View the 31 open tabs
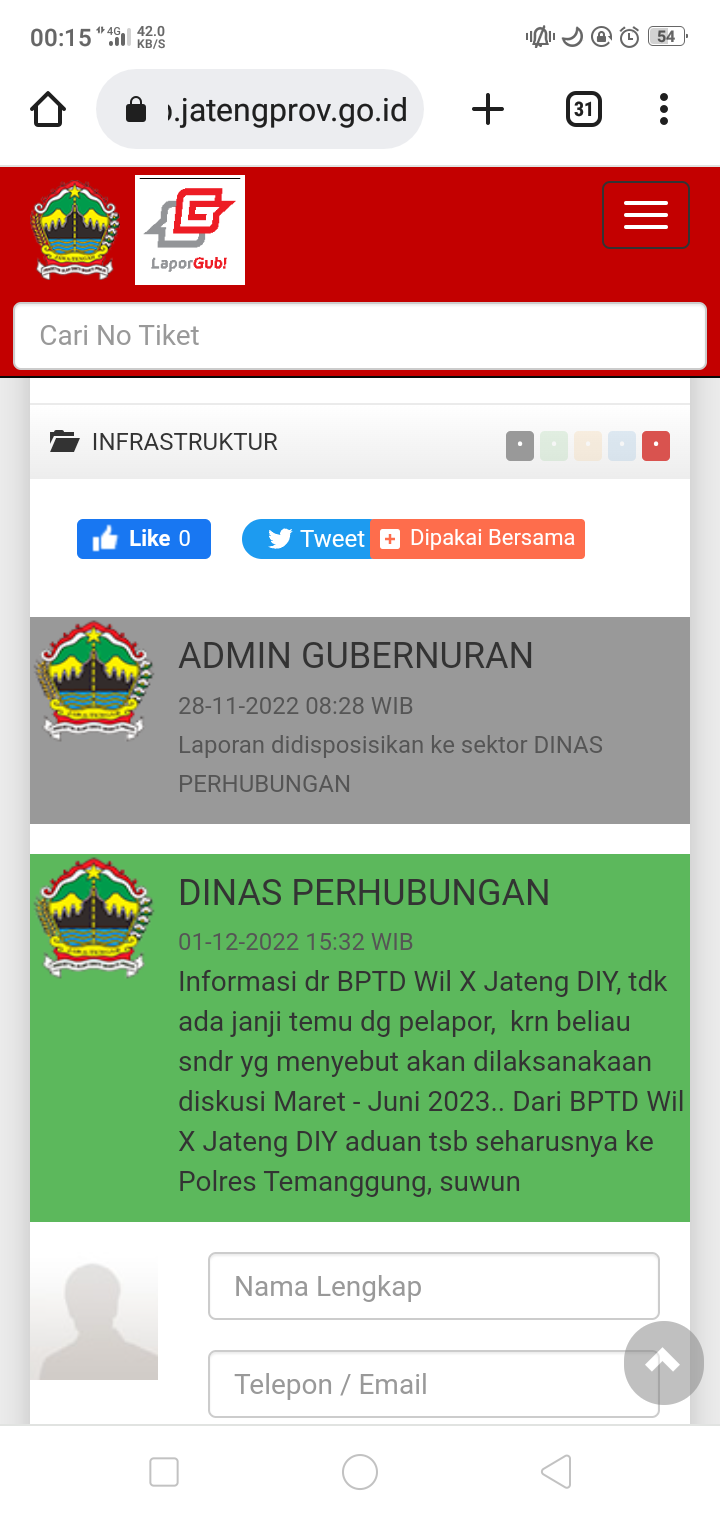The height and width of the screenshot is (1520, 720). coord(584,109)
